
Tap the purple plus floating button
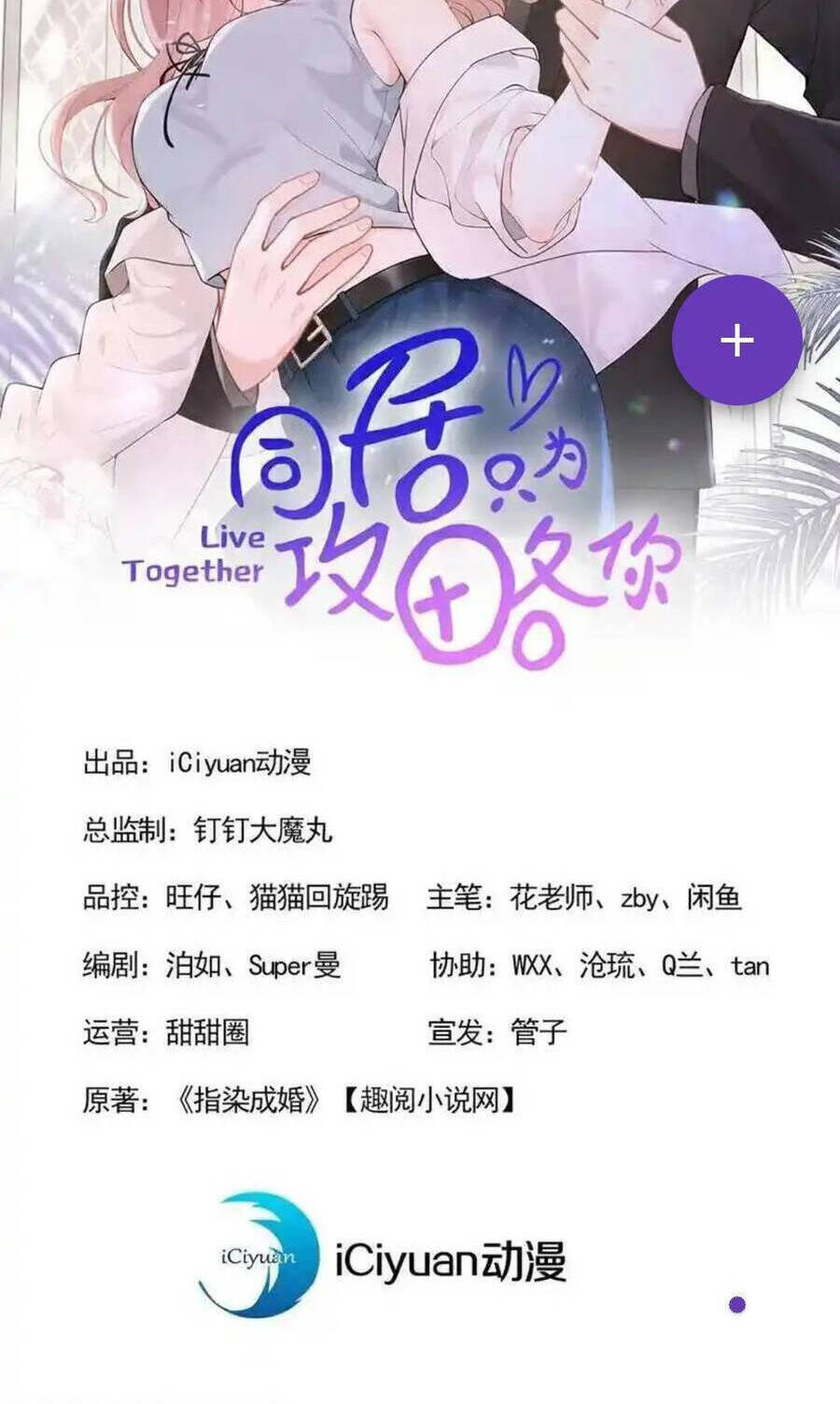(736, 341)
